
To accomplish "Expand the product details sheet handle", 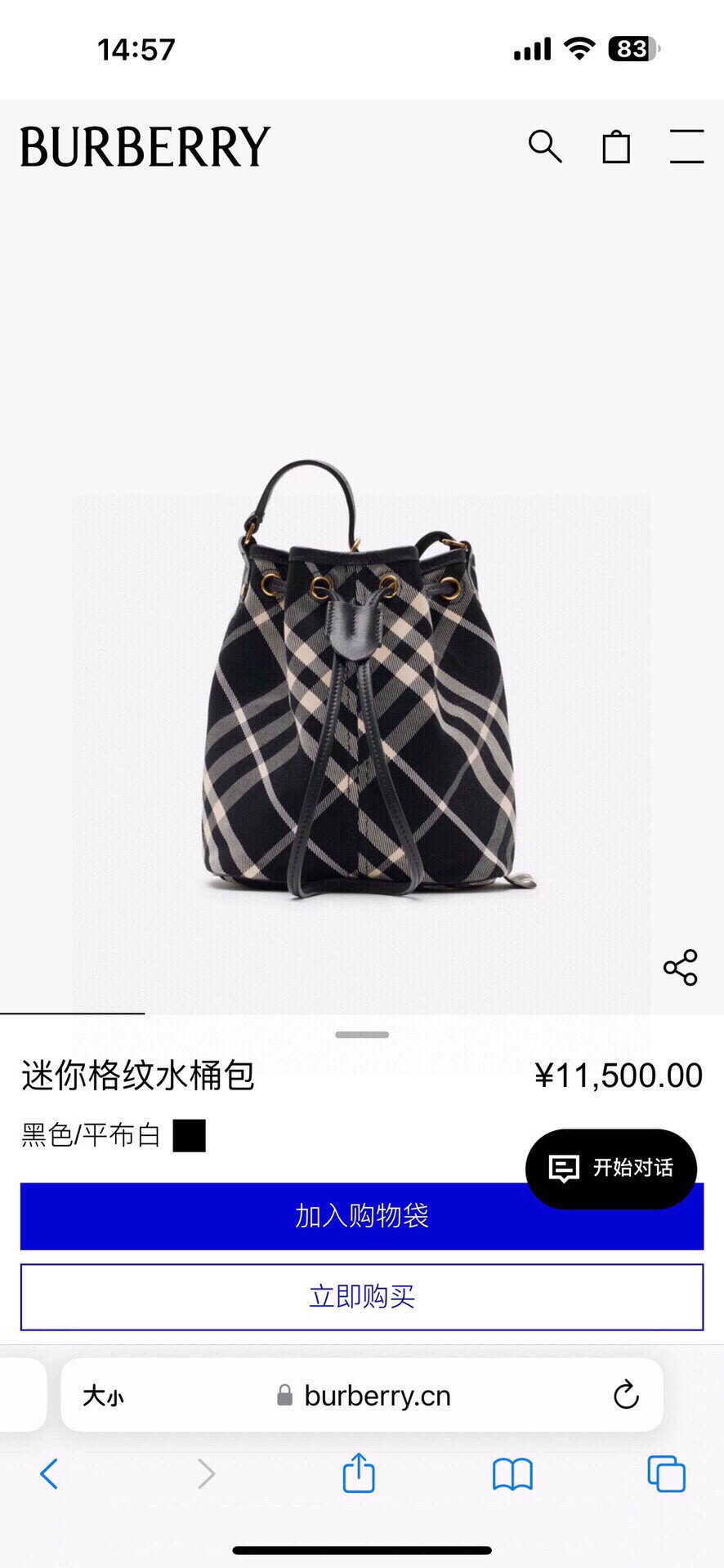I will pos(362,1035).
